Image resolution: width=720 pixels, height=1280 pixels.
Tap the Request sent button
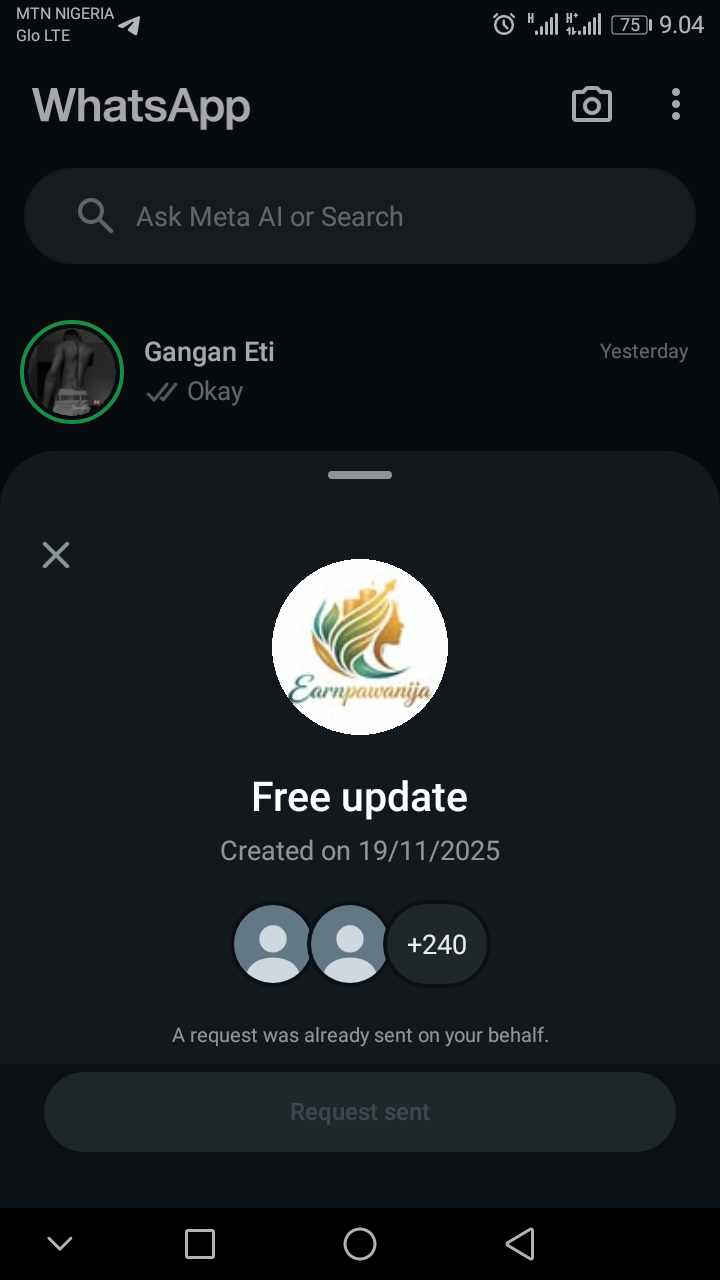360,1112
